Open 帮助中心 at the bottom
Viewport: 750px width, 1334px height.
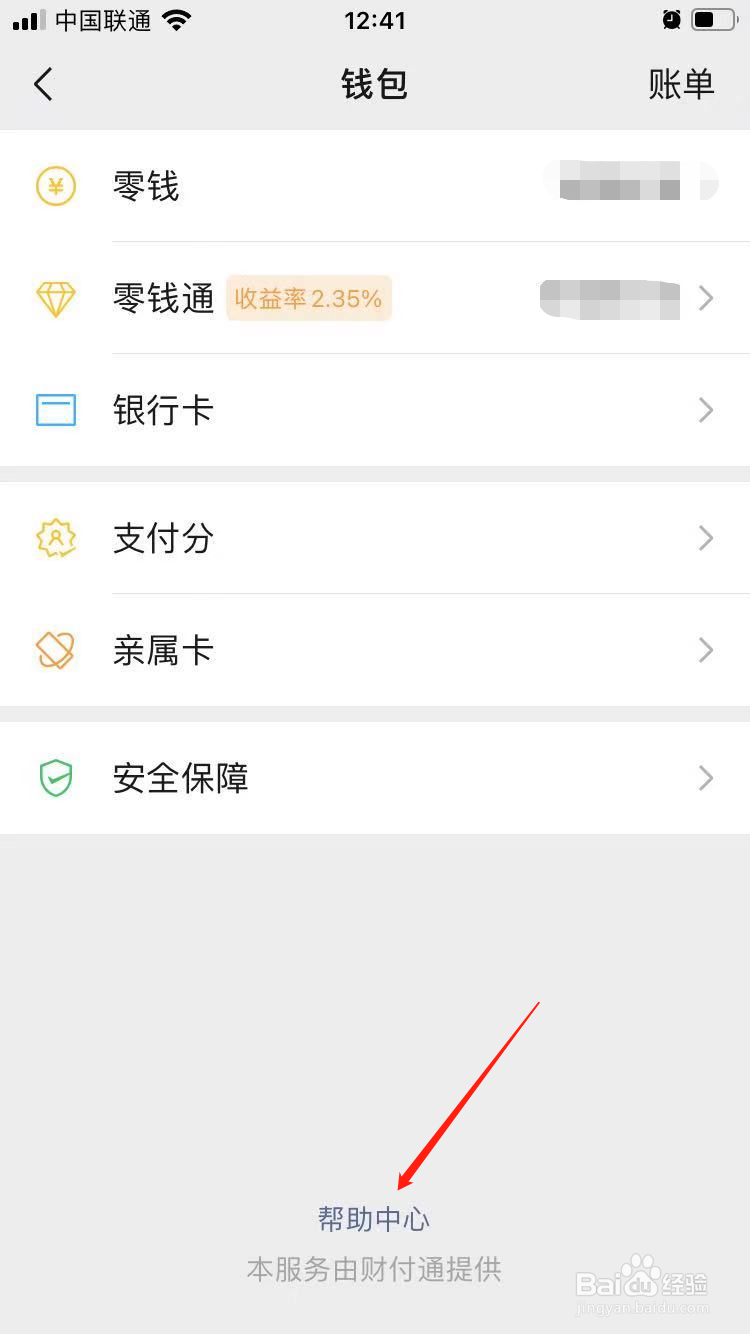[374, 1219]
